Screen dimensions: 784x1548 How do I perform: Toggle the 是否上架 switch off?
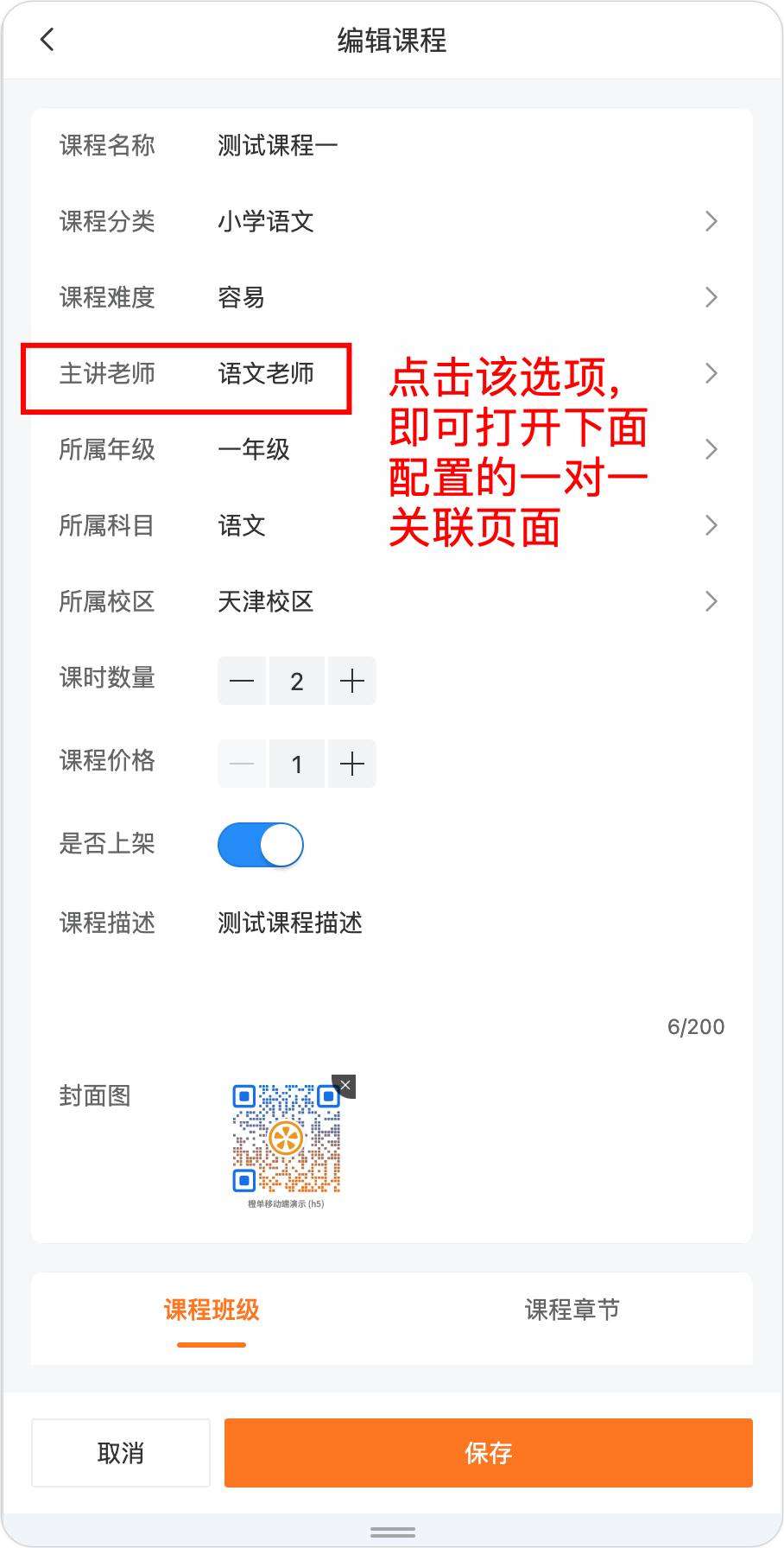[x=261, y=845]
